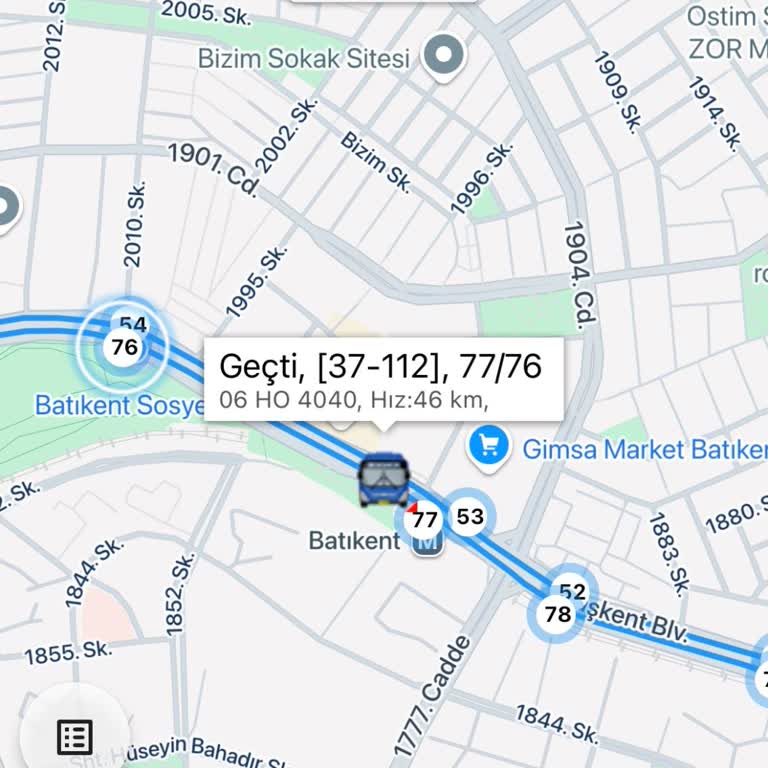Tap the Batıkent metro station icon

tap(427, 542)
